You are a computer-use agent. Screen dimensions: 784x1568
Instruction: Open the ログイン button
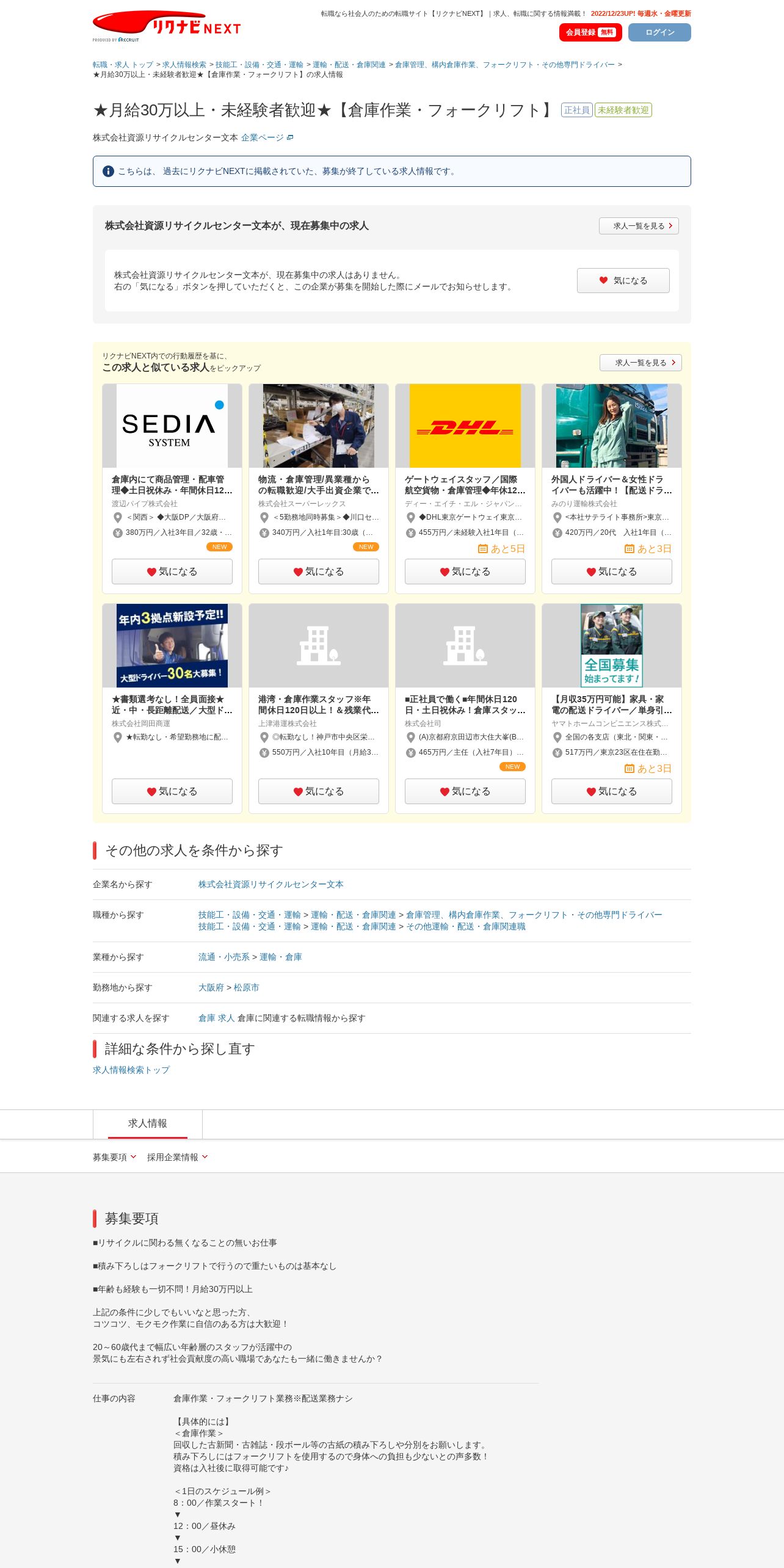click(x=659, y=32)
